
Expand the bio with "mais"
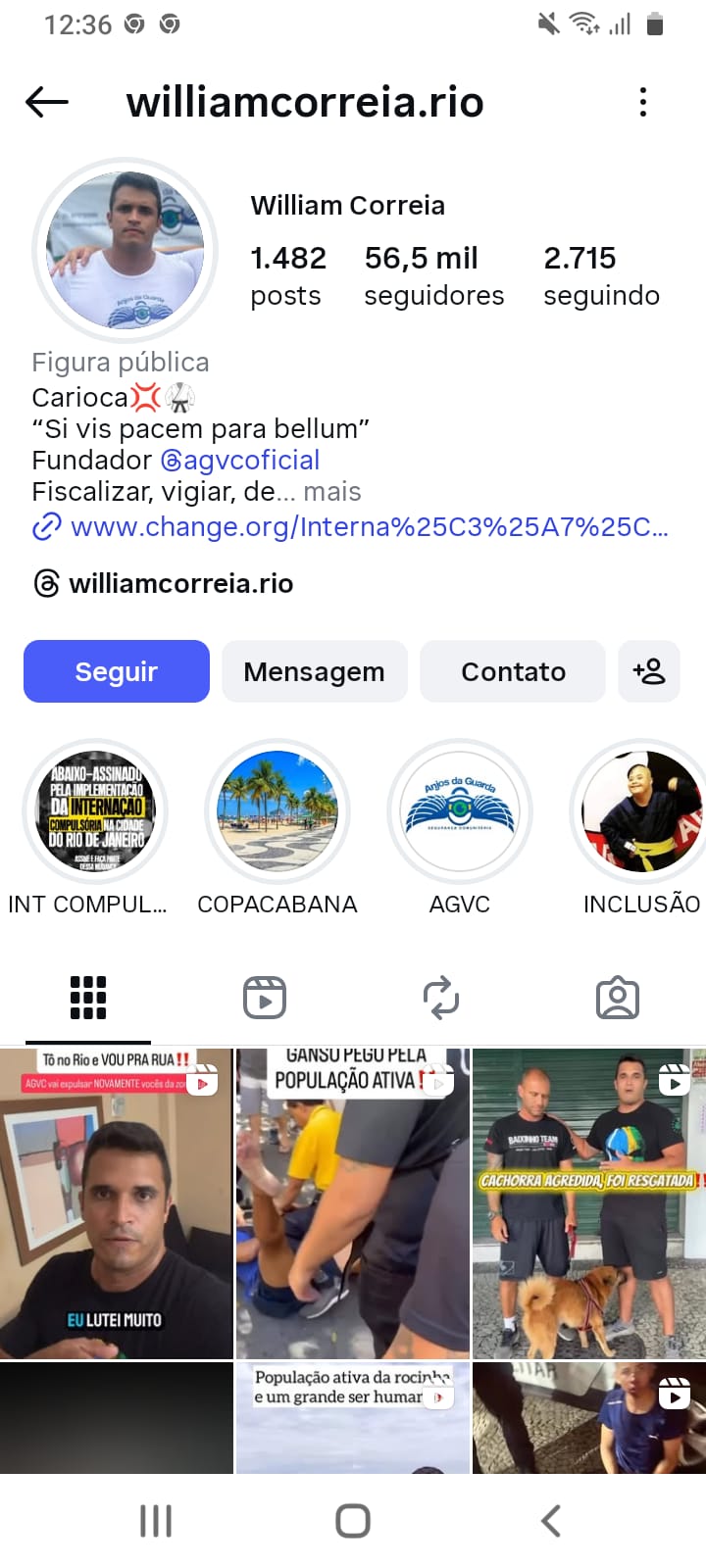[331, 492]
